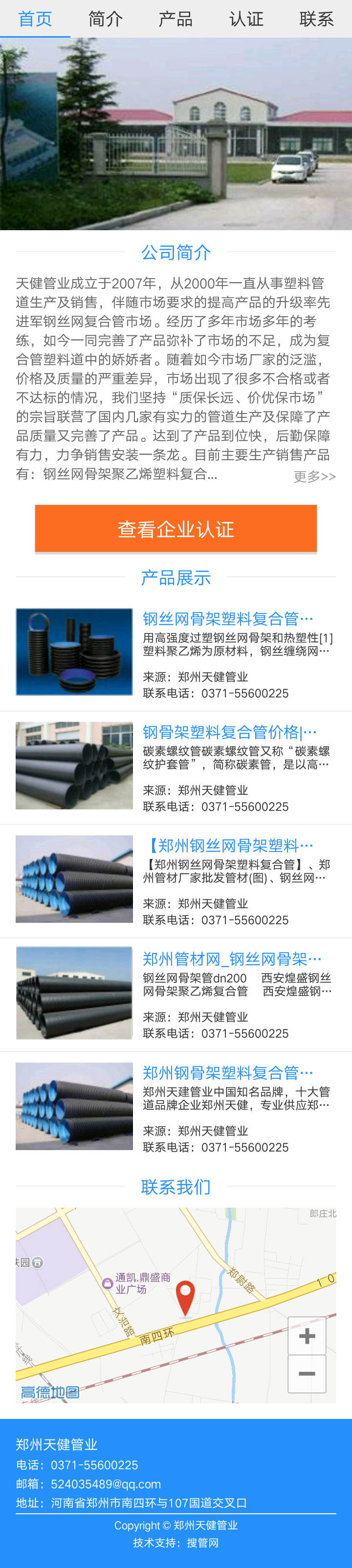The height and width of the screenshot is (1568, 352).
Task: Open the 产品 tab
Action: 176,19
